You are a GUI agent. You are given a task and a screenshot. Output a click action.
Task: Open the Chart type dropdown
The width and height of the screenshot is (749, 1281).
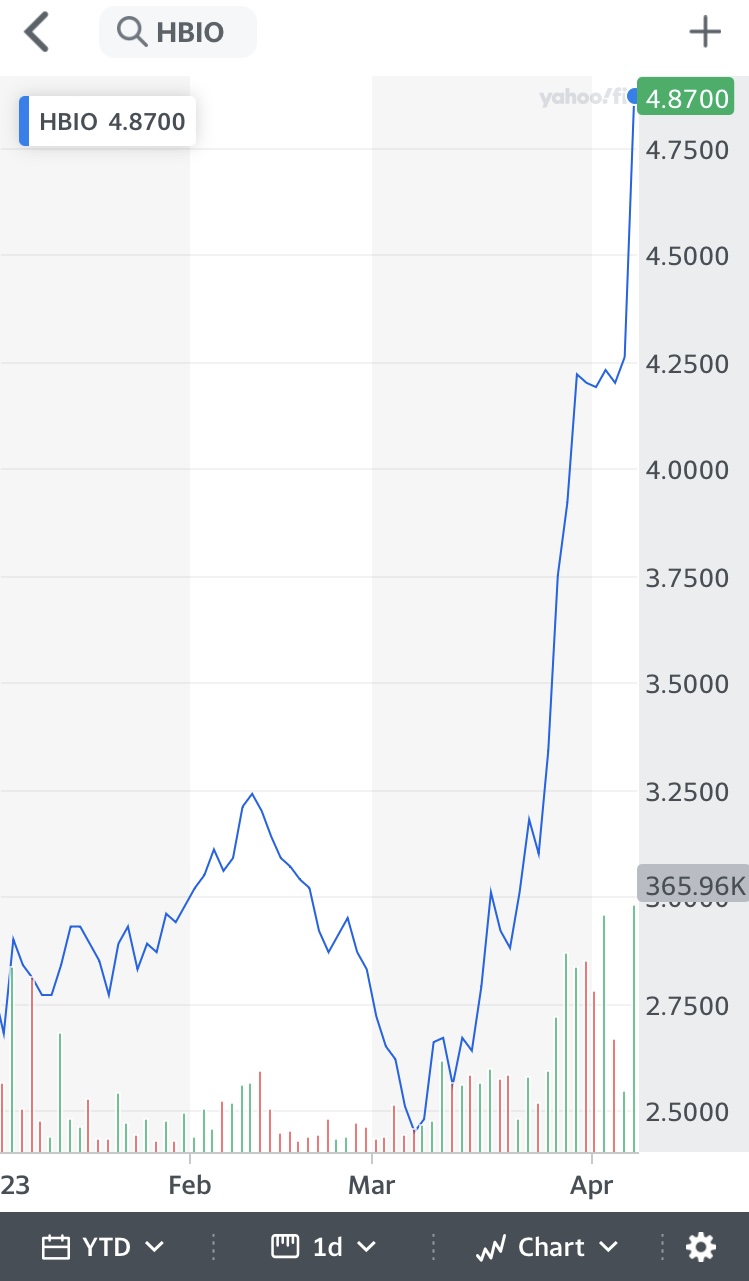pos(547,1247)
